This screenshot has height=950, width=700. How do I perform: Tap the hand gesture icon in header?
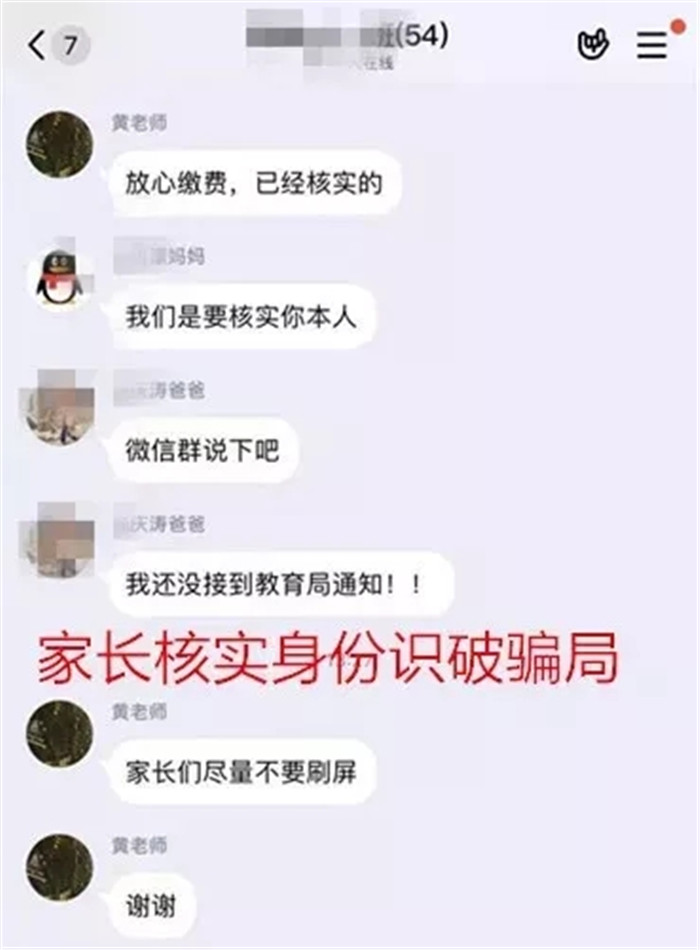pos(594,45)
